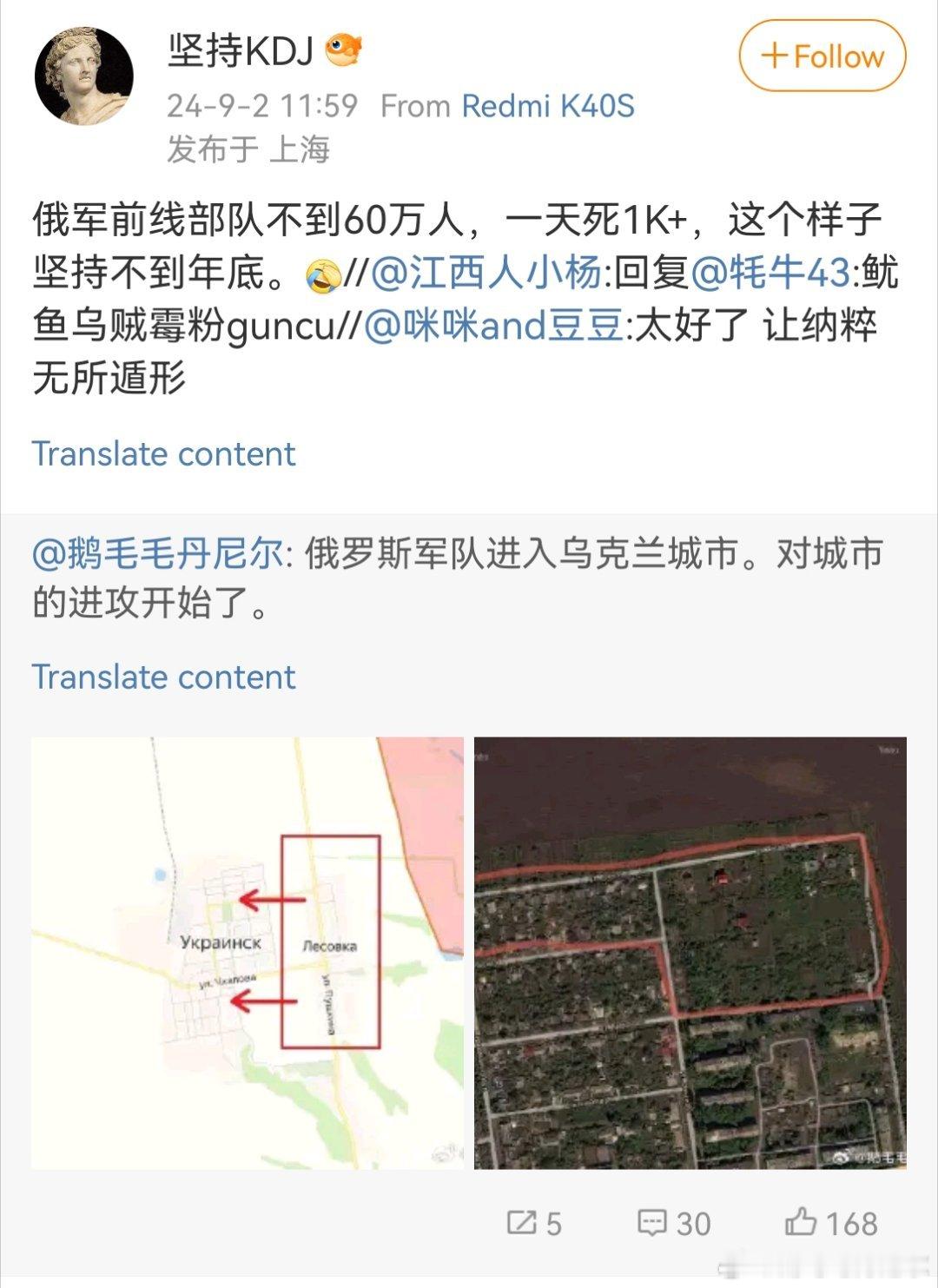
Task: Click Translate content in the quoted post
Action: click(163, 677)
